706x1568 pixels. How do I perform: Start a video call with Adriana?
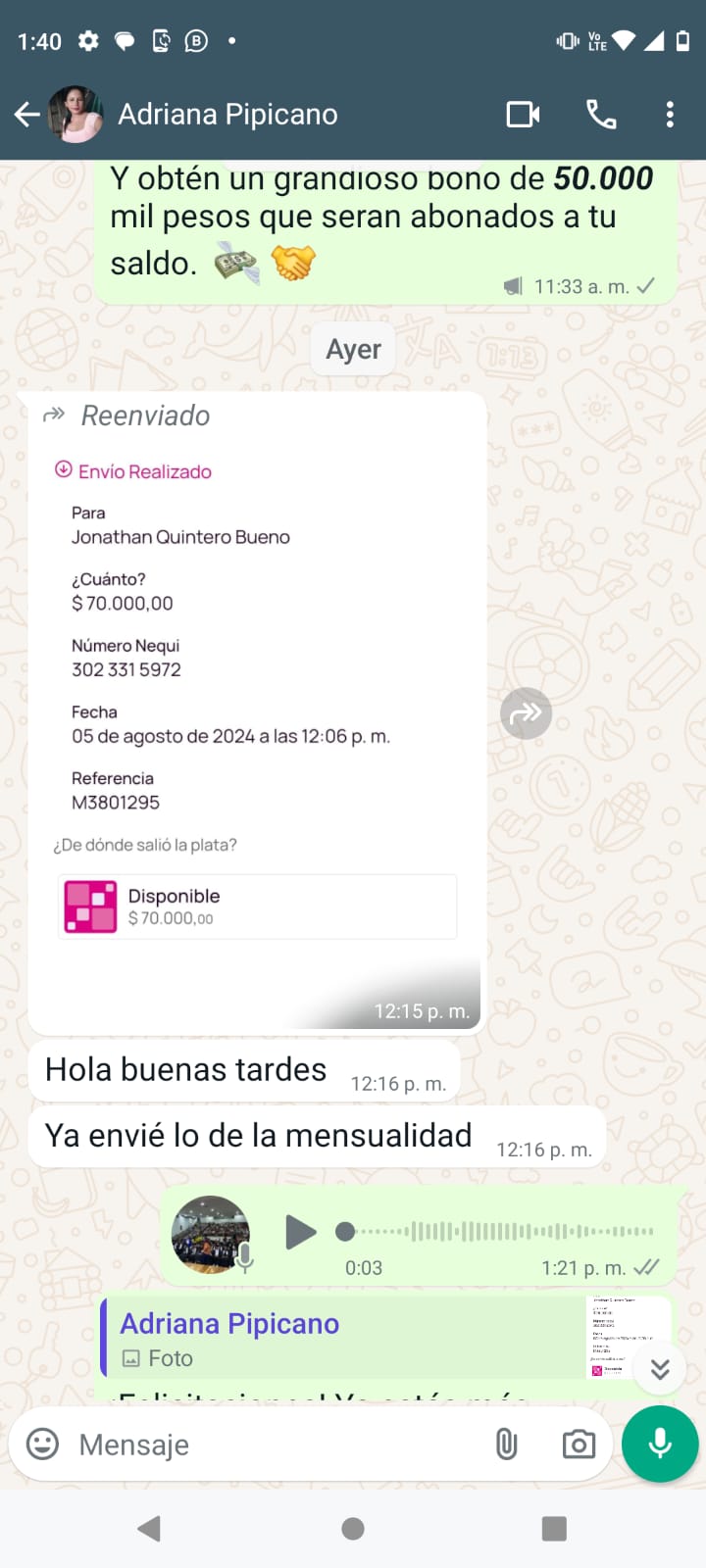[x=523, y=115]
